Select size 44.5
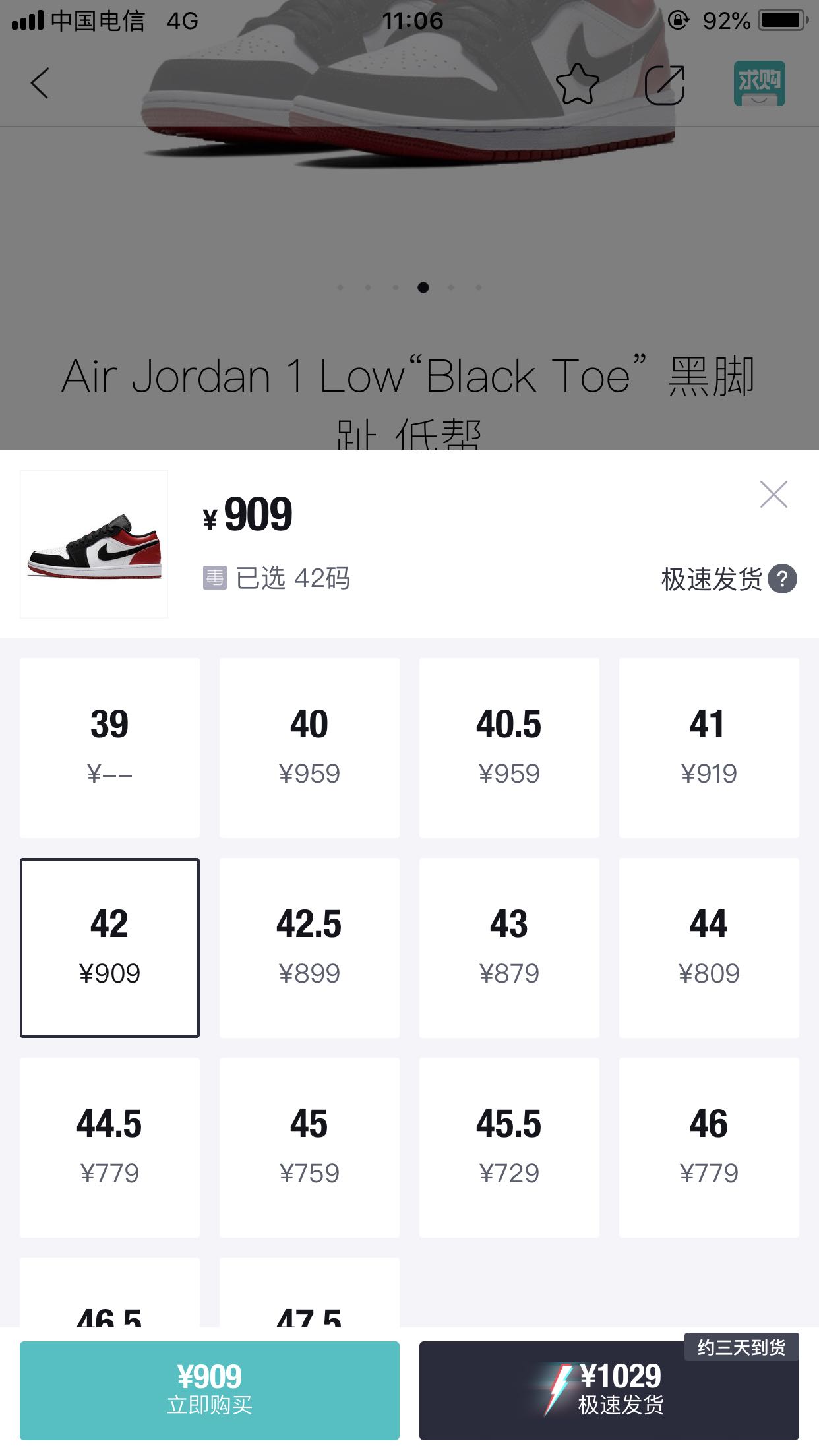This screenshot has width=819, height=1456. click(x=109, y=1147)
